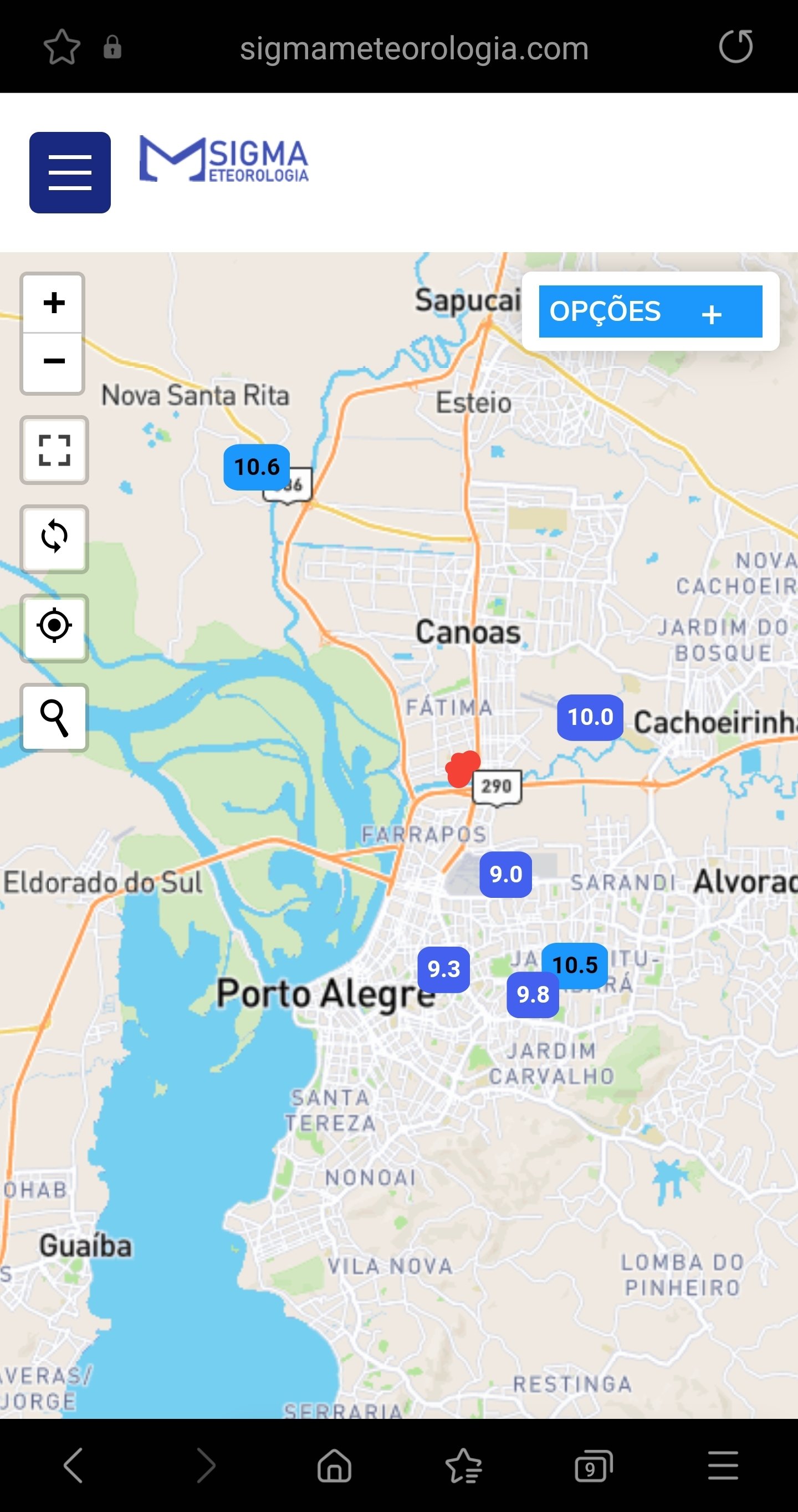View the 9 open browser tabs

pyautogui.click(x=594, y=1465)
